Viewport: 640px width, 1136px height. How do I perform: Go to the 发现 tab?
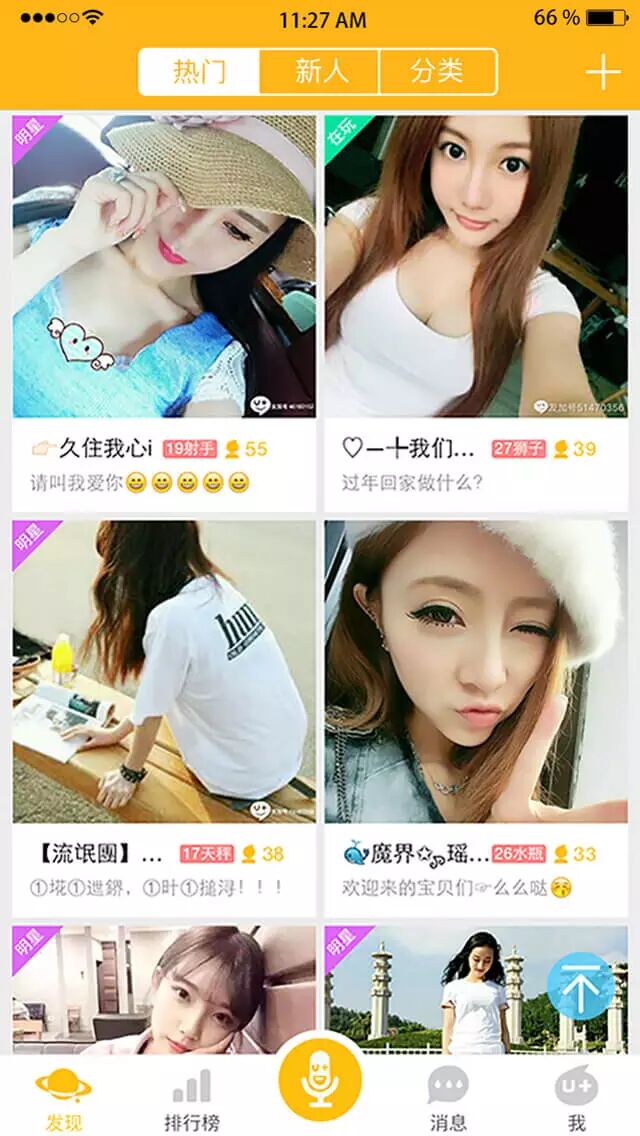click(64, 1098)
